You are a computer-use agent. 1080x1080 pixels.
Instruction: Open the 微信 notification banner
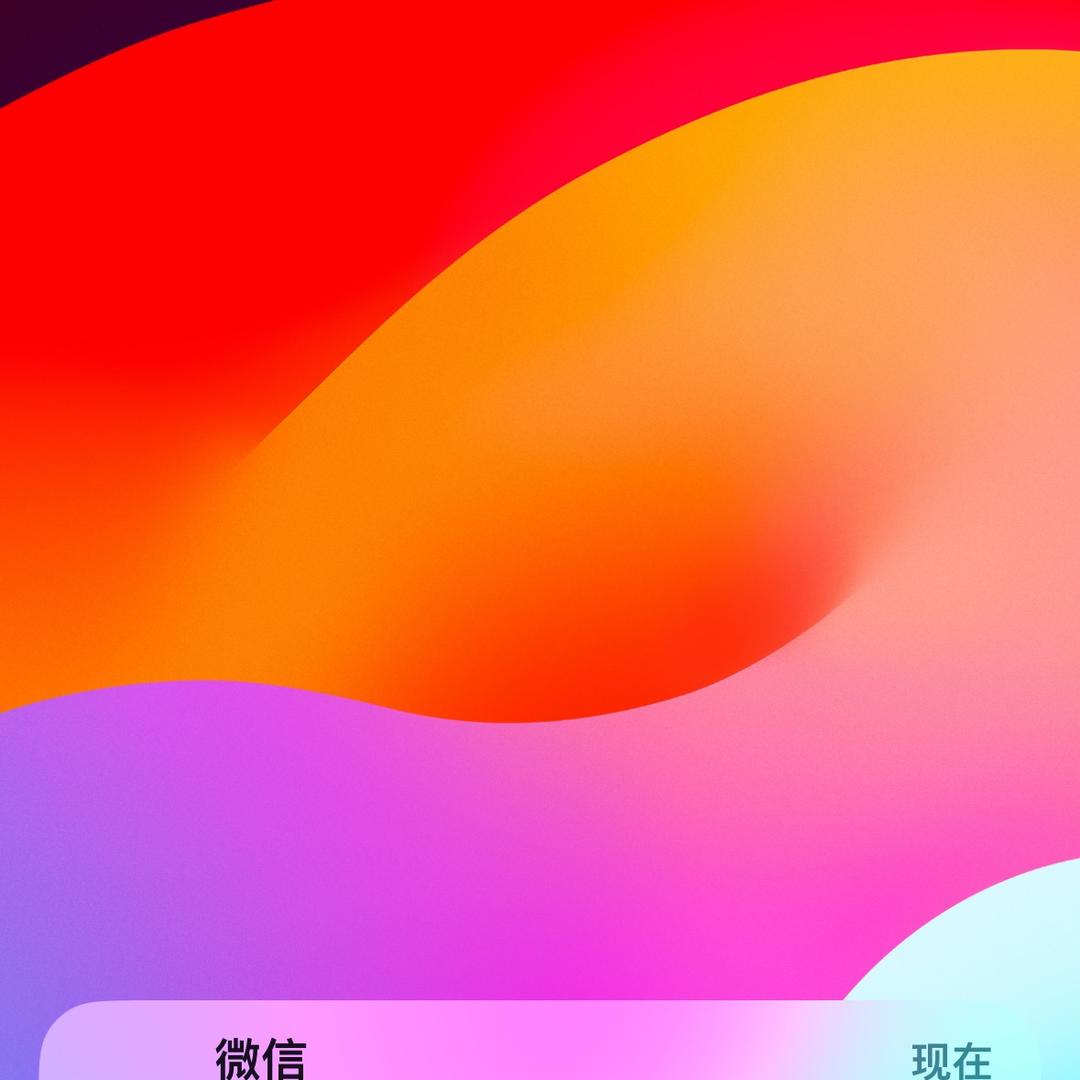pos(540,1040)
